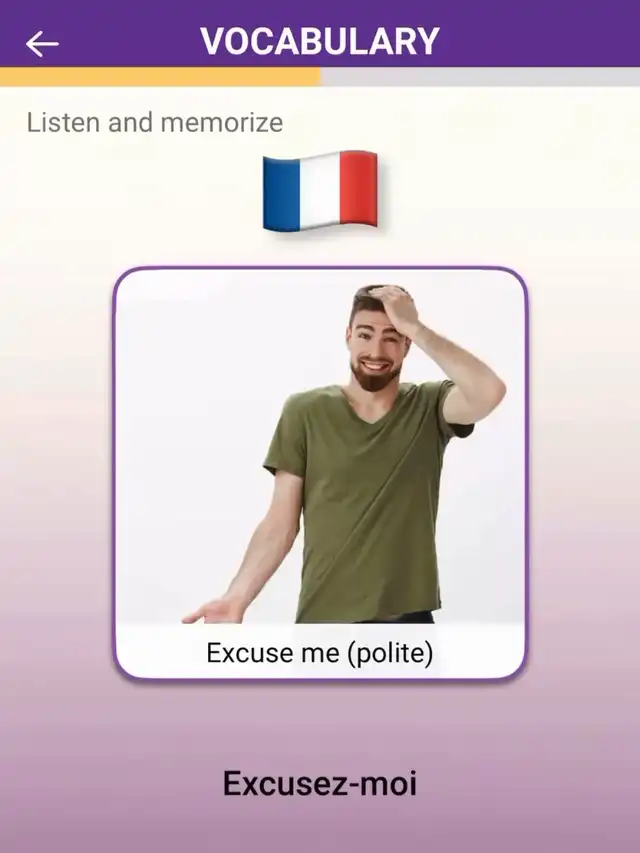Go back using the top-left arrow

click(x=42, y=43)
